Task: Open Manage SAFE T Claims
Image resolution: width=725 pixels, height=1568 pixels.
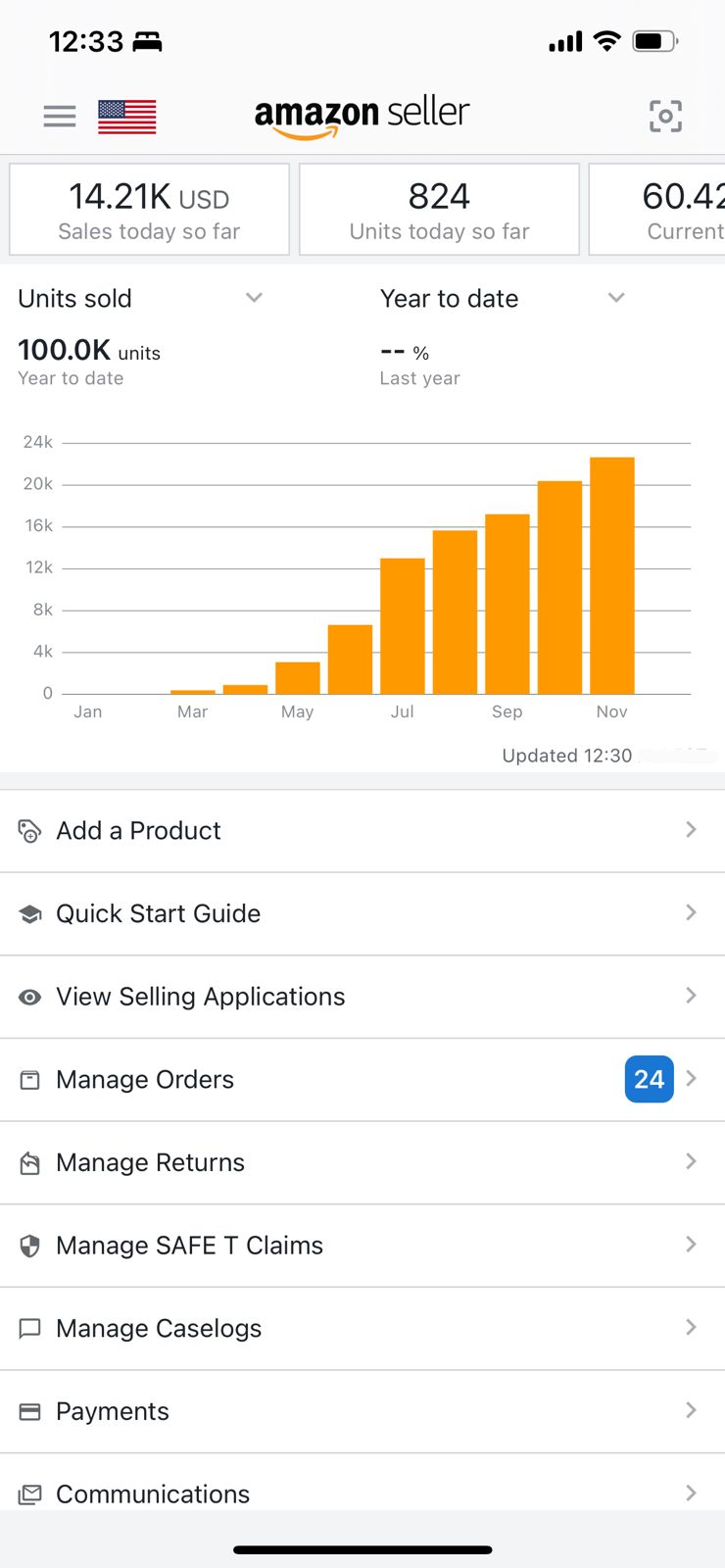Action: coord(362,1246)
